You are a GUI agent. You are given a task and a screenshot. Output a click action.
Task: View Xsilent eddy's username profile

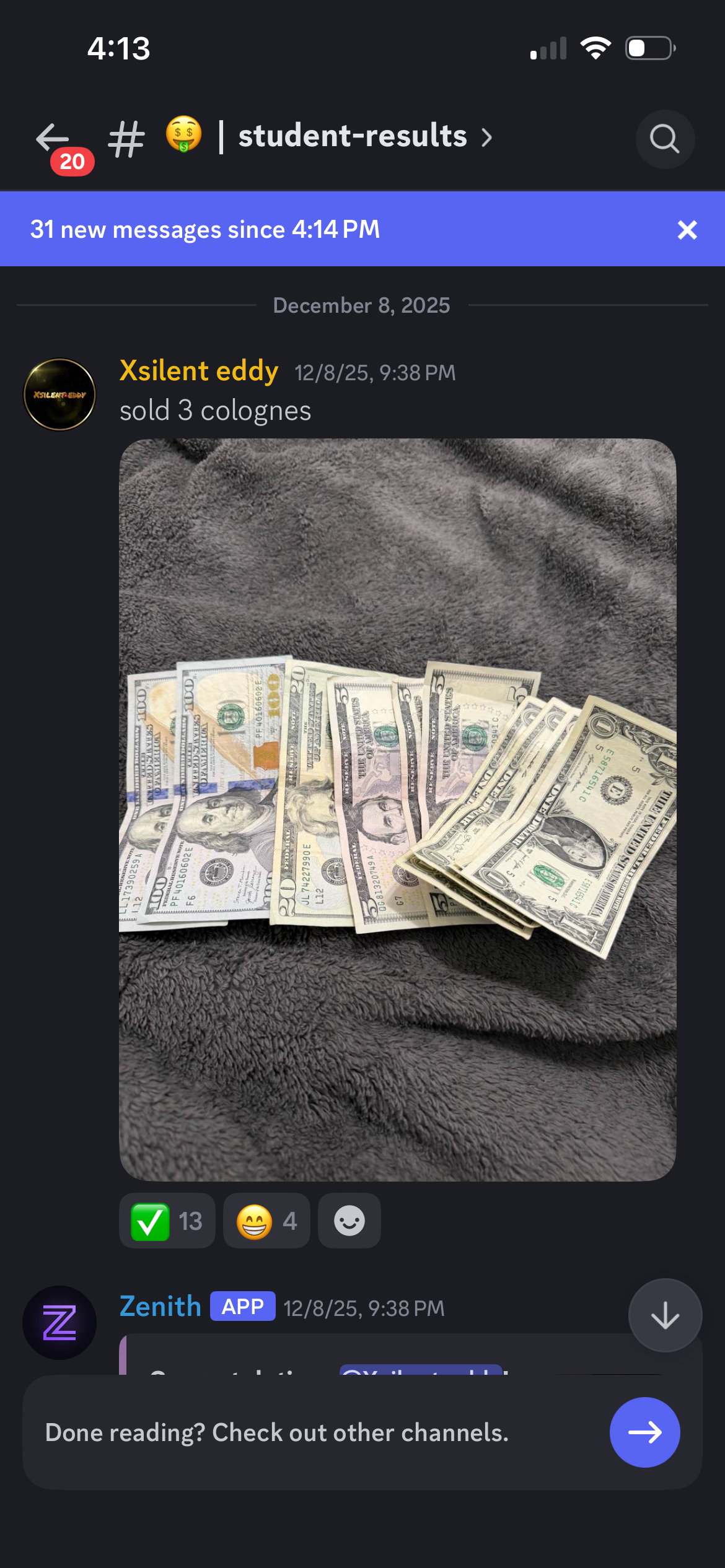[198, 371]
